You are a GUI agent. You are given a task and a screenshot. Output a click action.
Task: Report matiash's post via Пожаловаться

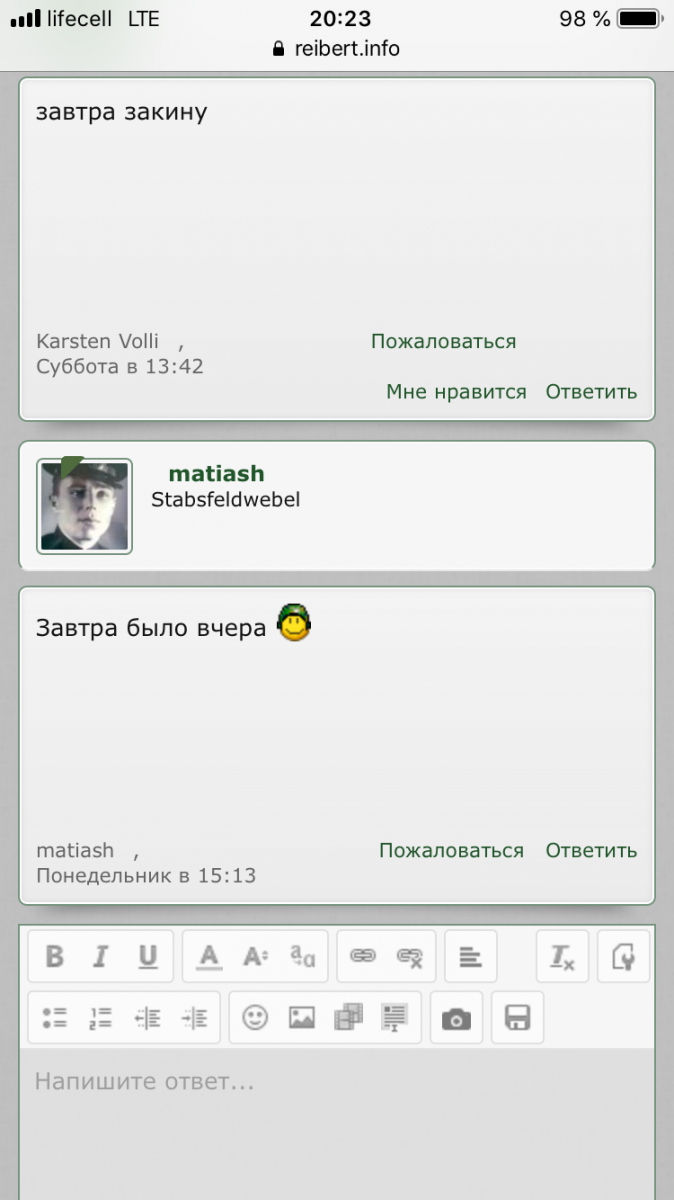[x=451, y=850]
